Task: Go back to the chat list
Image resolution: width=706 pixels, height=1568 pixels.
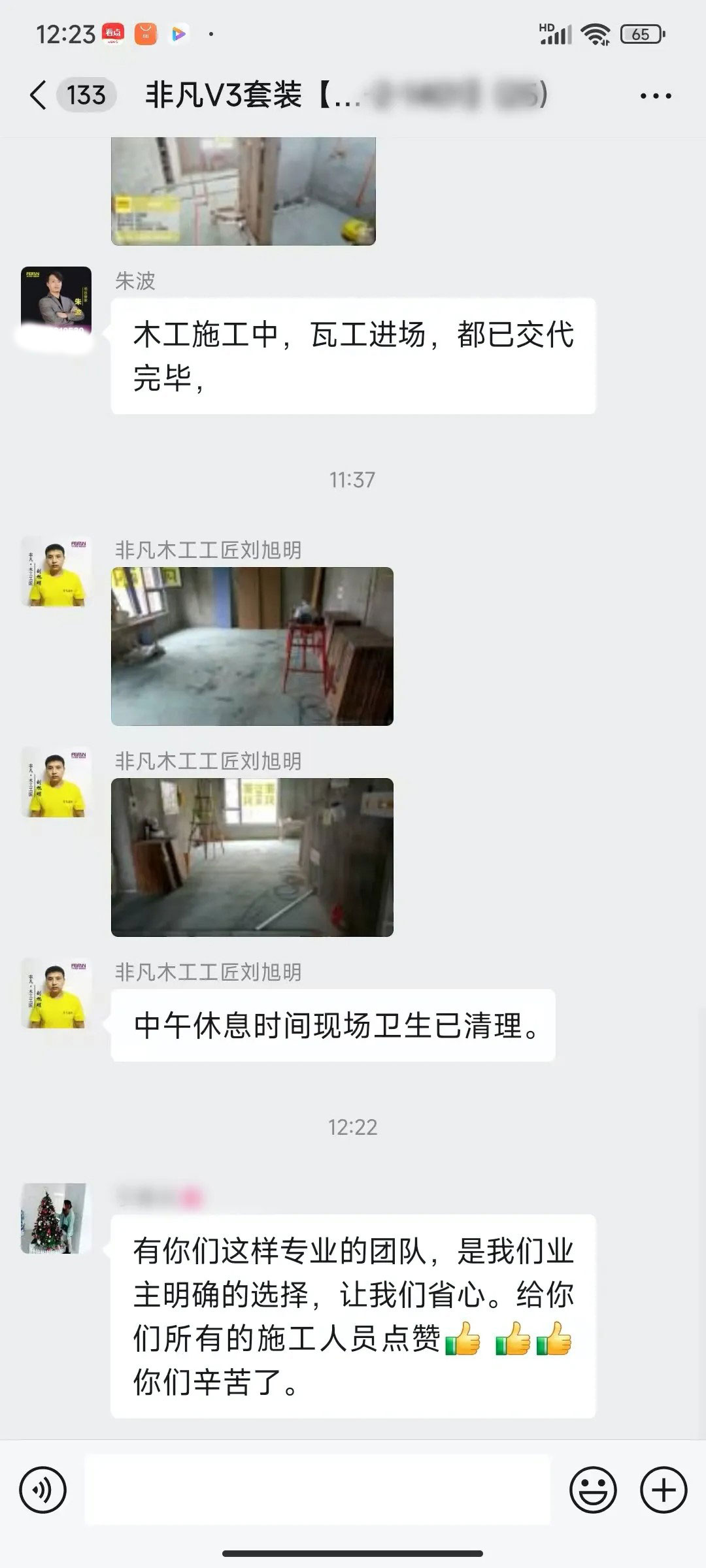Action: click(39, 95)
